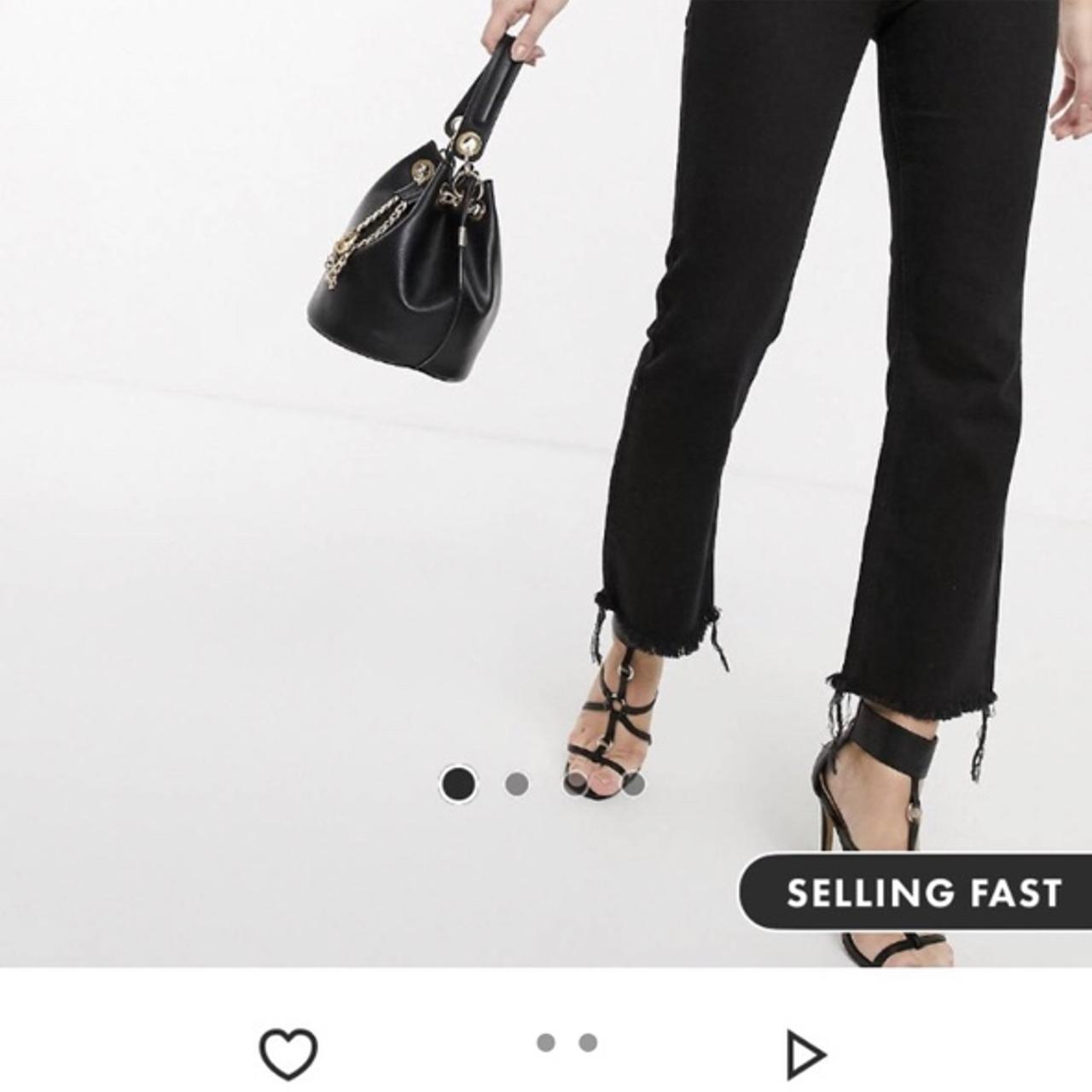Open the product photo in full view
The image size is (1092, 1092).
click(546, 427)
